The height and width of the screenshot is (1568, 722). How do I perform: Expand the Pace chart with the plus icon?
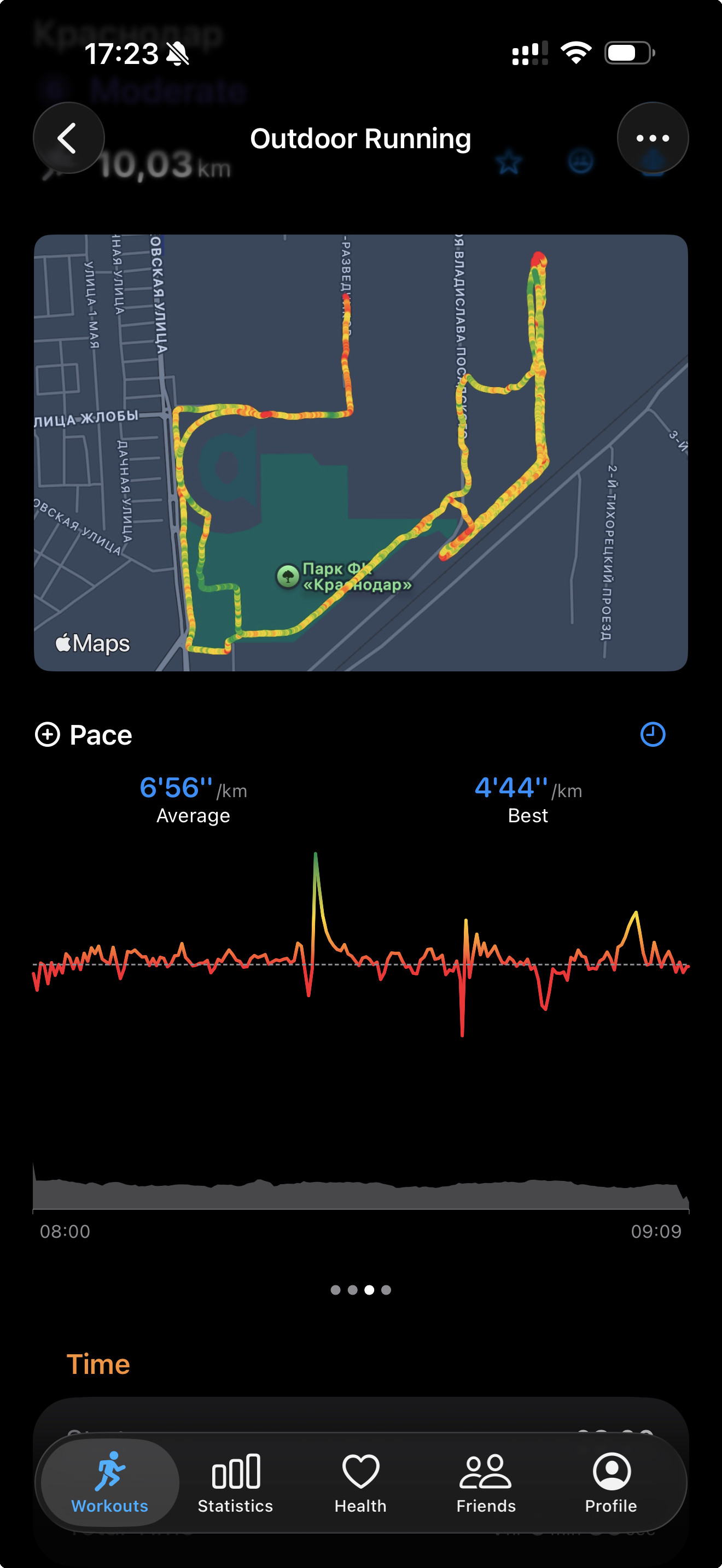pos(48,734)
